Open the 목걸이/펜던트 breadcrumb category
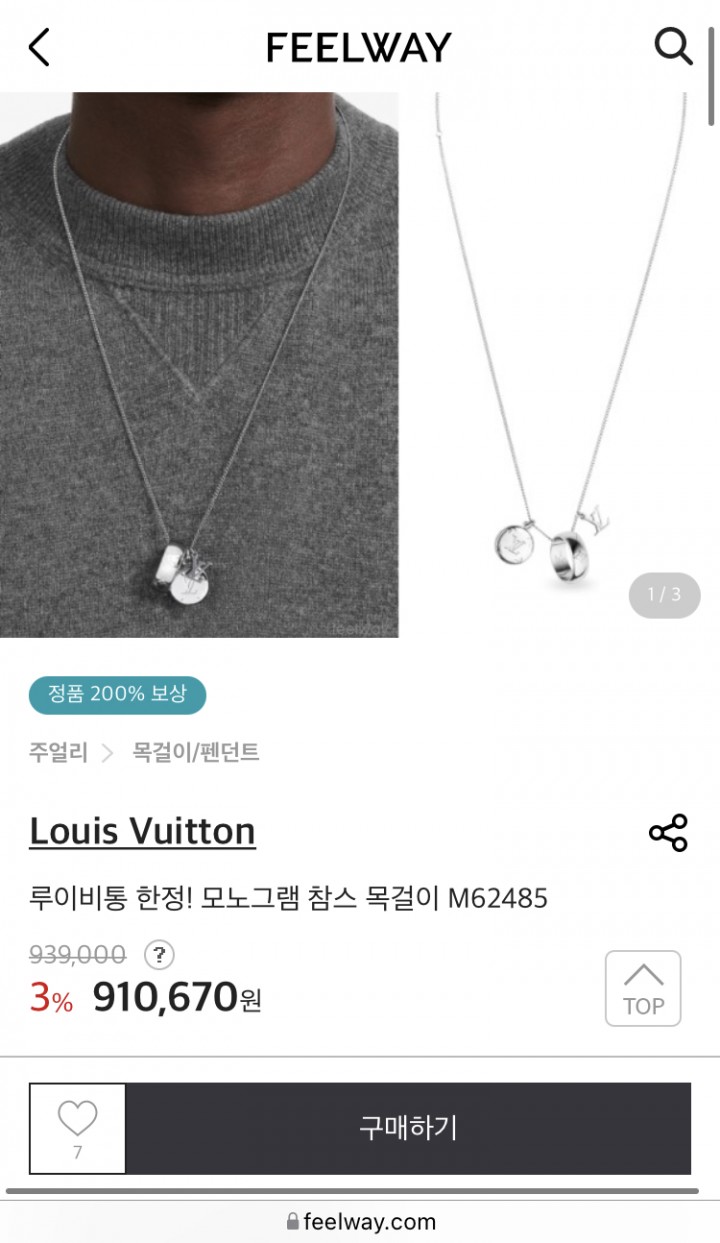The image size is (720, 1243). click(x=196, y=752)
